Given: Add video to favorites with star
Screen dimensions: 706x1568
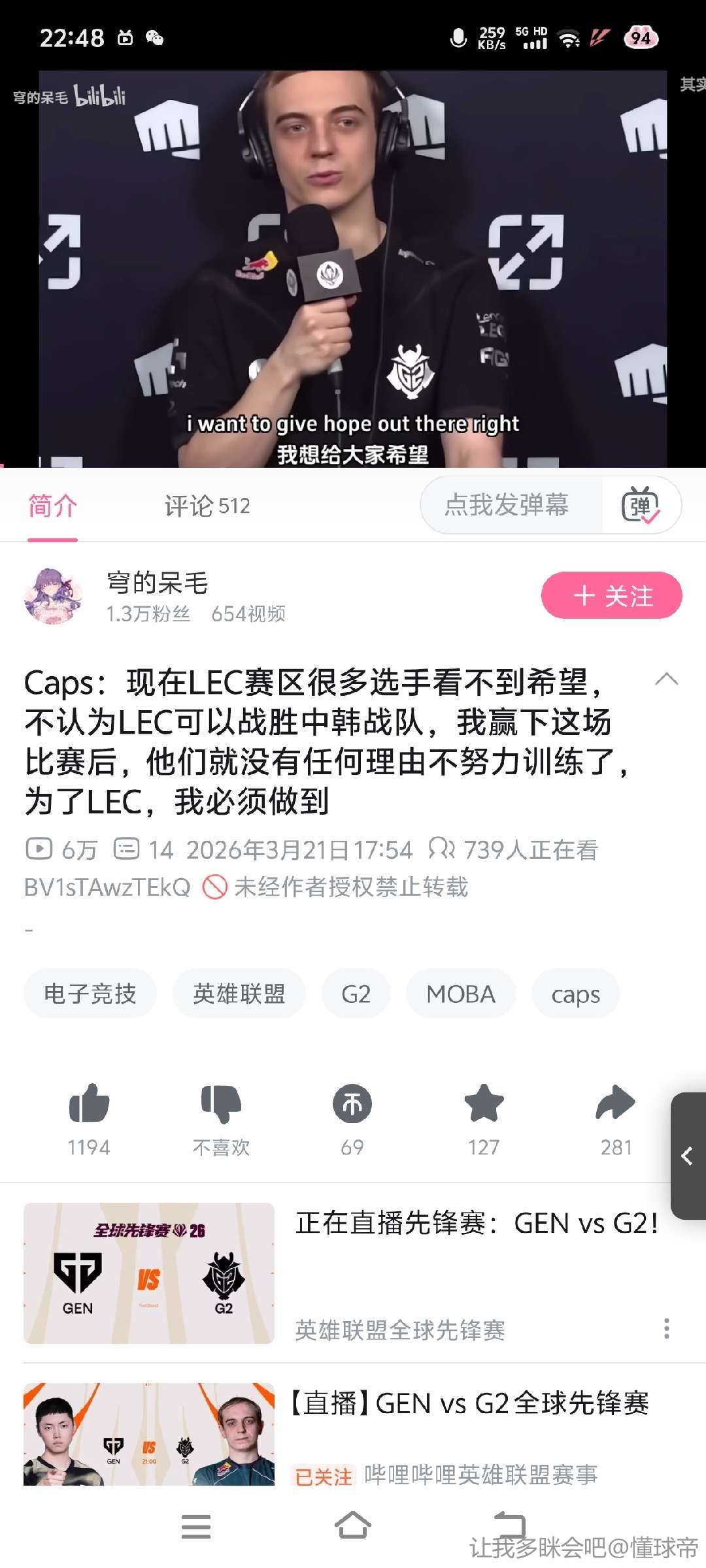Looking at the screenshot, I should point(484,1104).
